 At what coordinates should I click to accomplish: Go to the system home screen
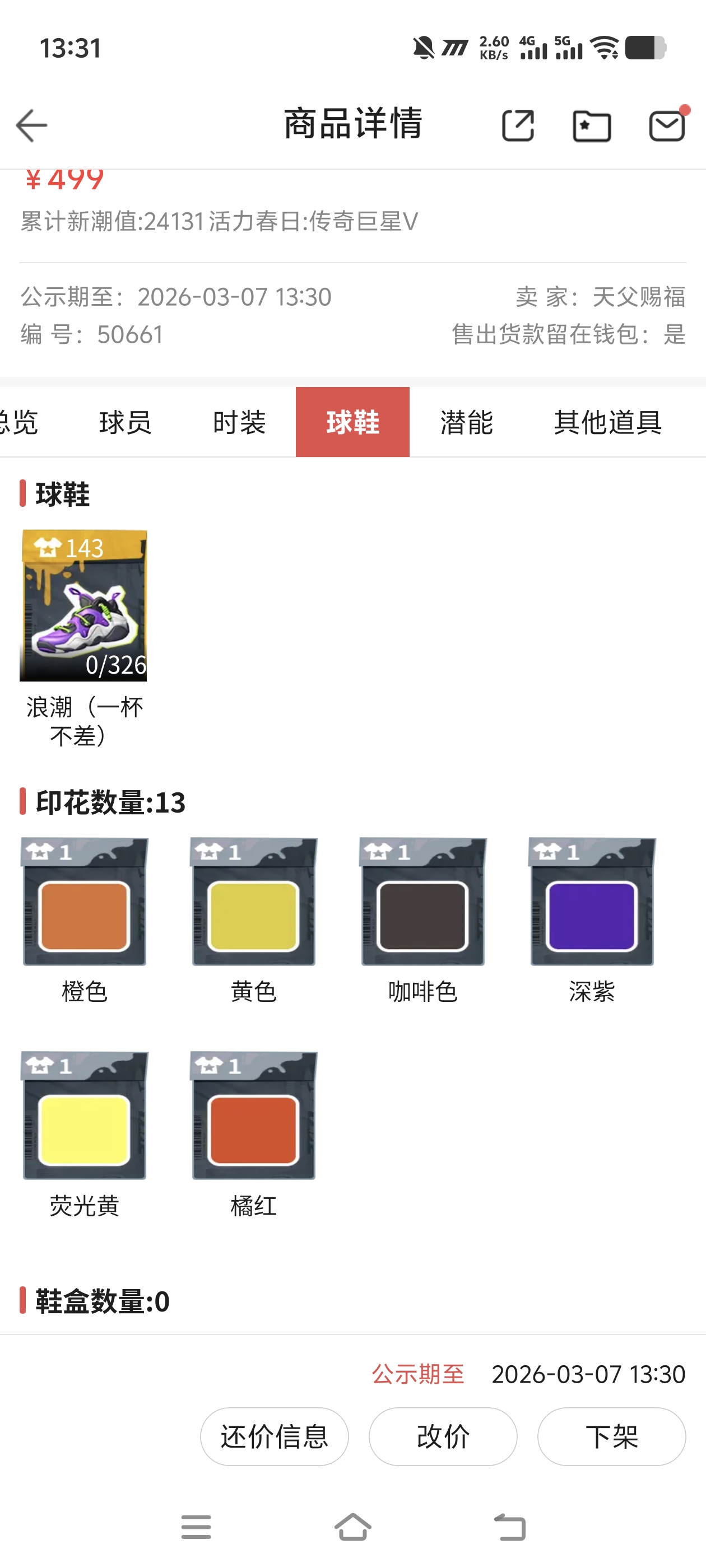pos(352,1527)
